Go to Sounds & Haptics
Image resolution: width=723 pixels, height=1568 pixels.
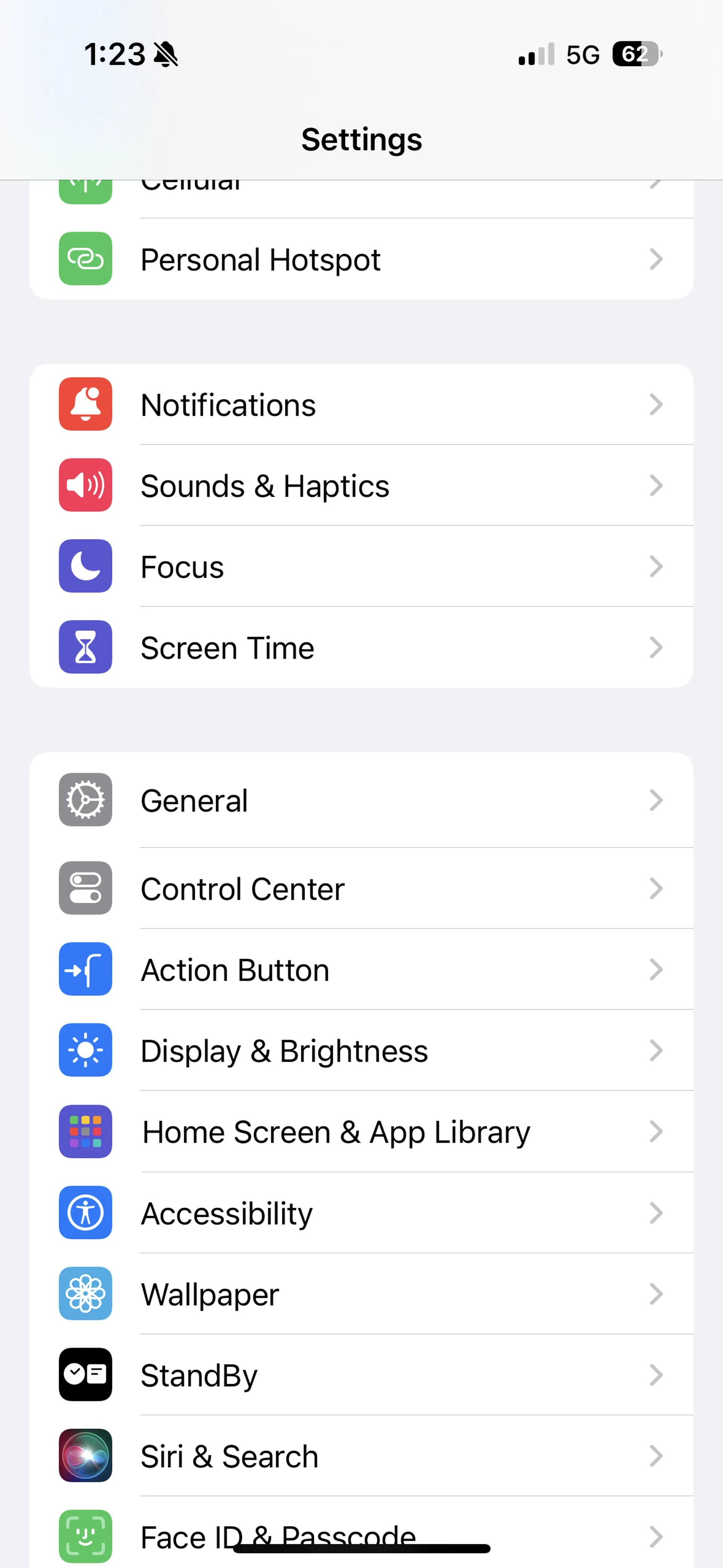[361, 486]
